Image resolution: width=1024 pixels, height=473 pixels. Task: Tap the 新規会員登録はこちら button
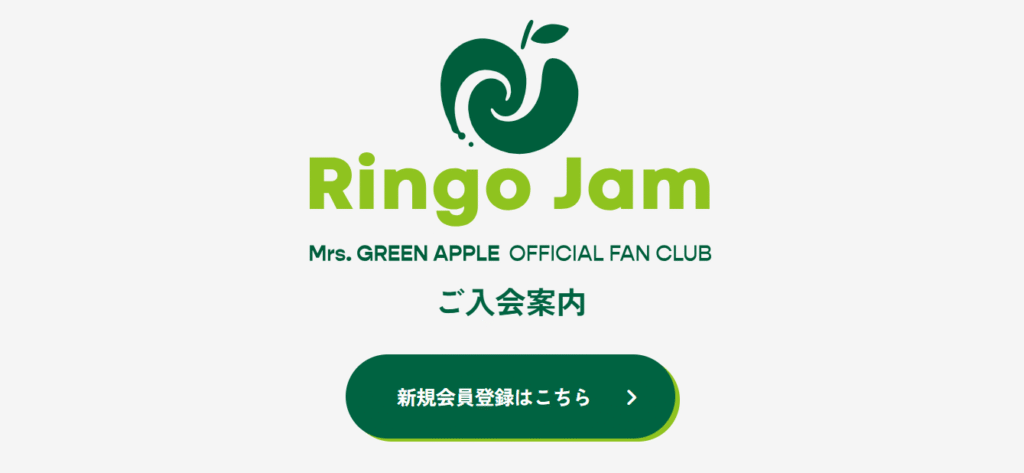(x=511, y=397)
